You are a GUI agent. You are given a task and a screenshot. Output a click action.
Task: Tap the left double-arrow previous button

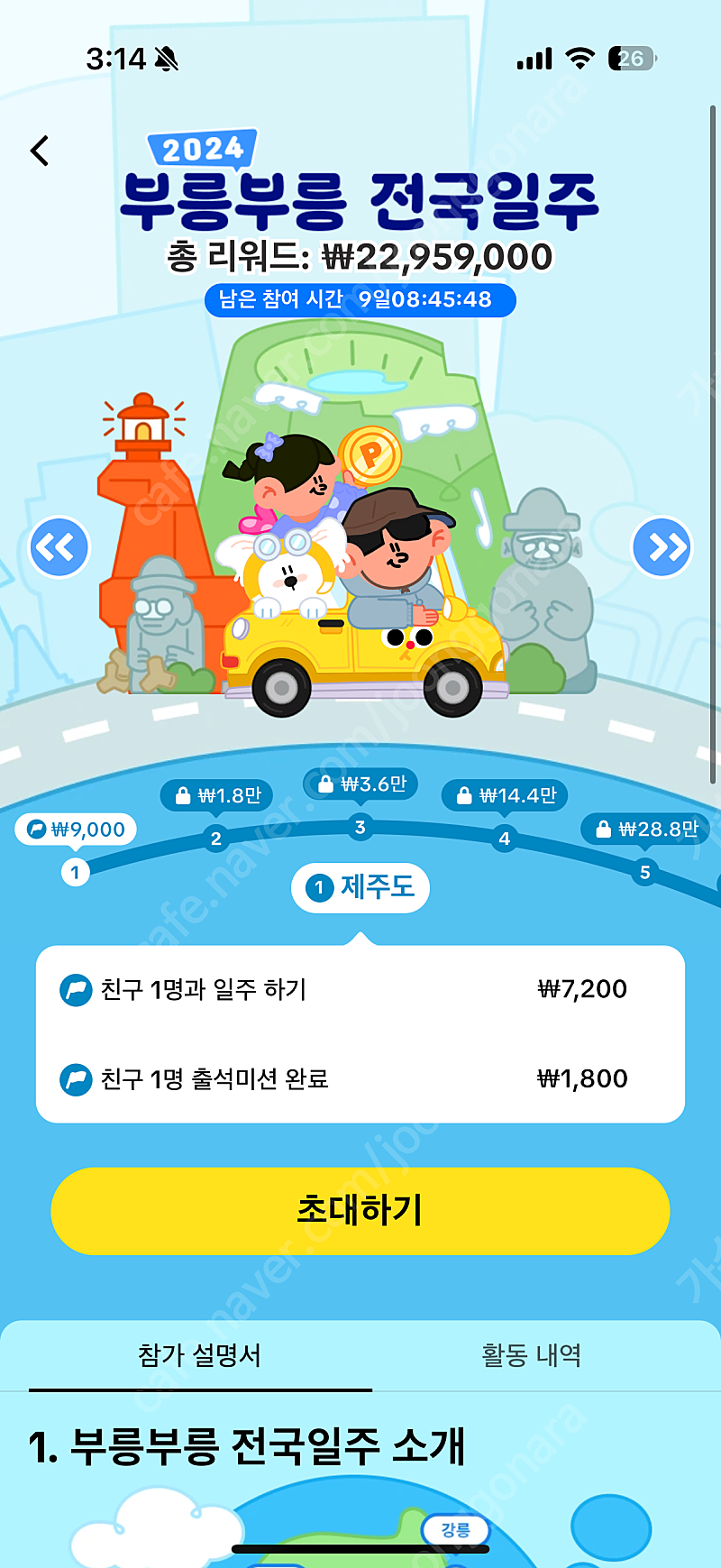(x=59, y=546)
